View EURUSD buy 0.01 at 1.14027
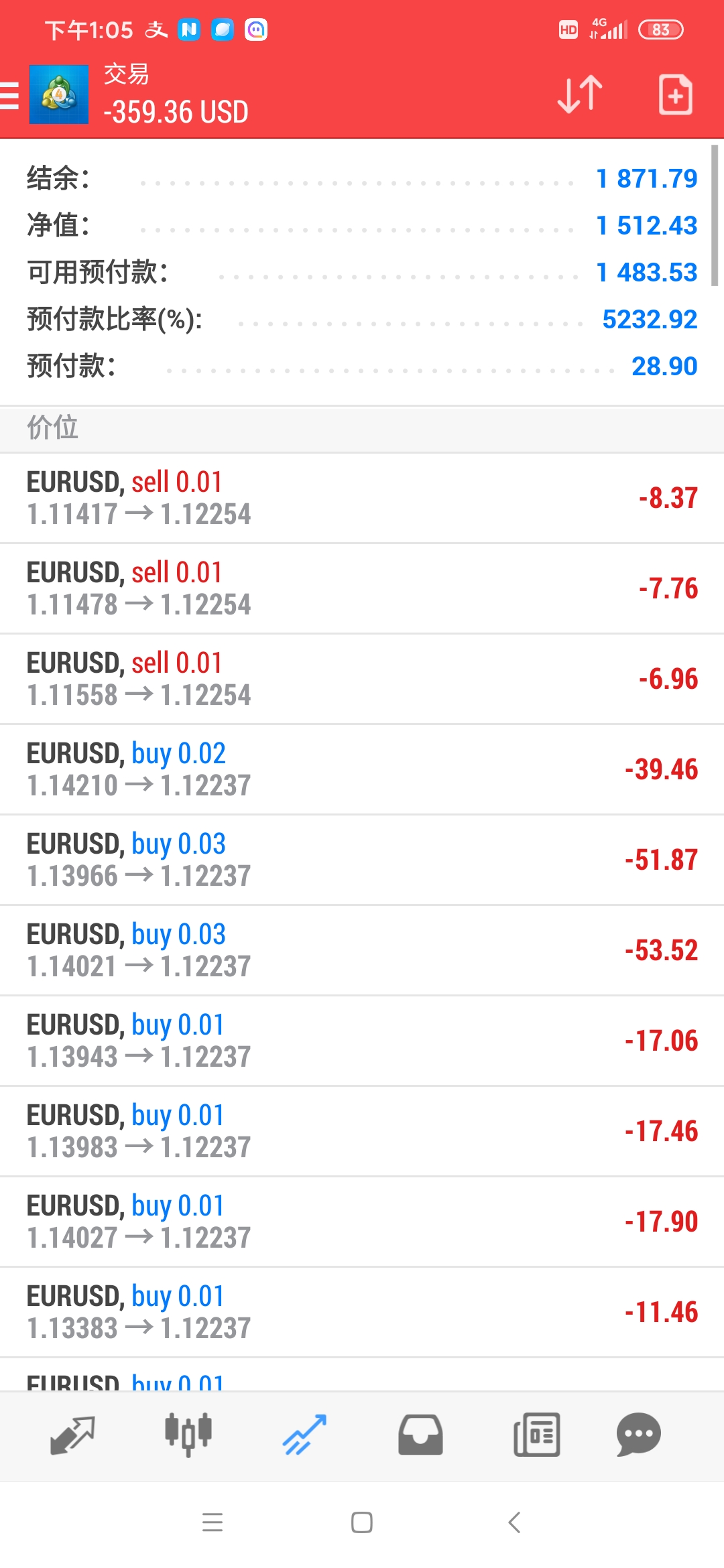Screen dimensions: 724x1568 point(362,1222)
